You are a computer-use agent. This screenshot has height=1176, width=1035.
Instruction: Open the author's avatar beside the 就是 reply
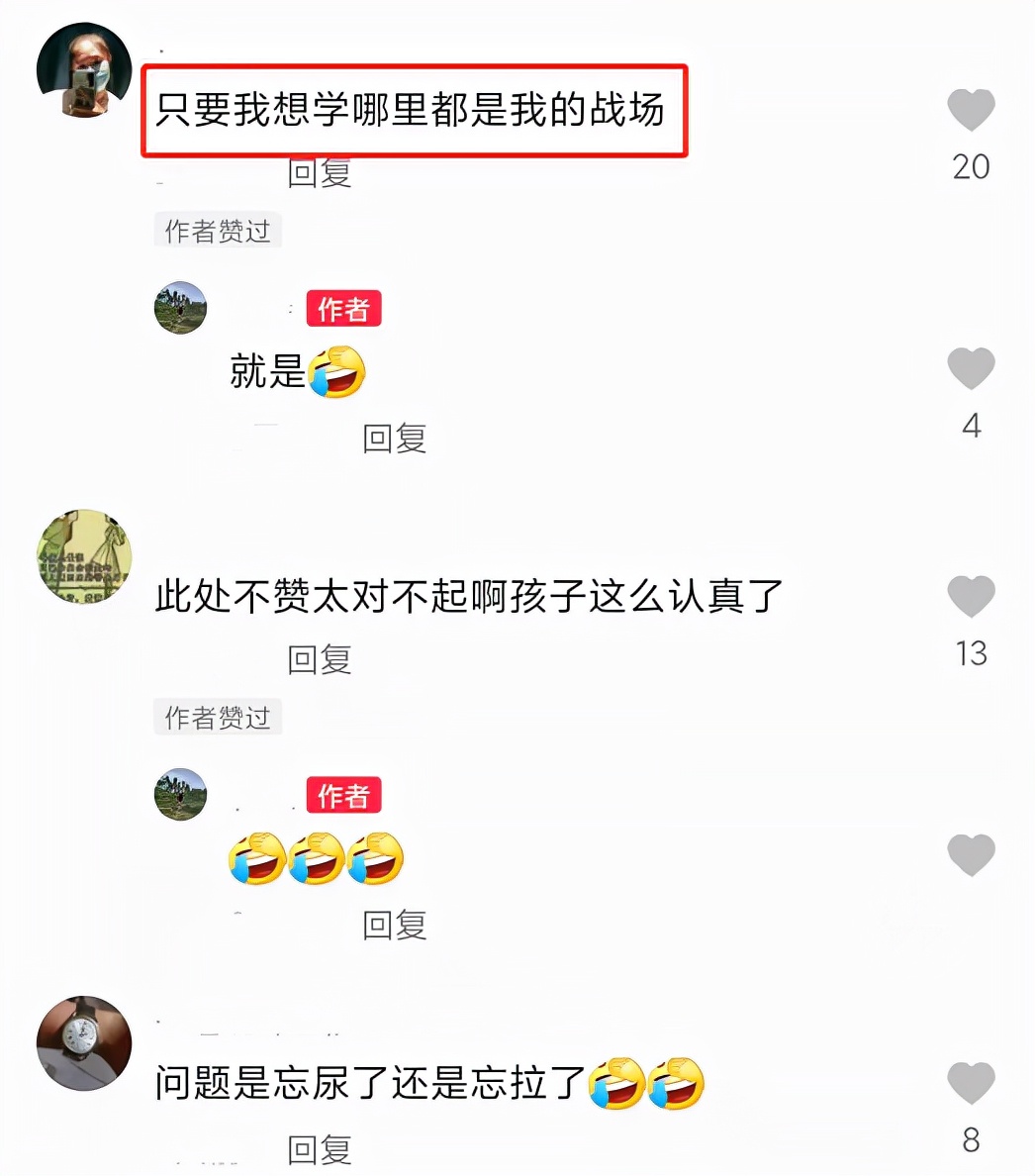click(180, 308)
